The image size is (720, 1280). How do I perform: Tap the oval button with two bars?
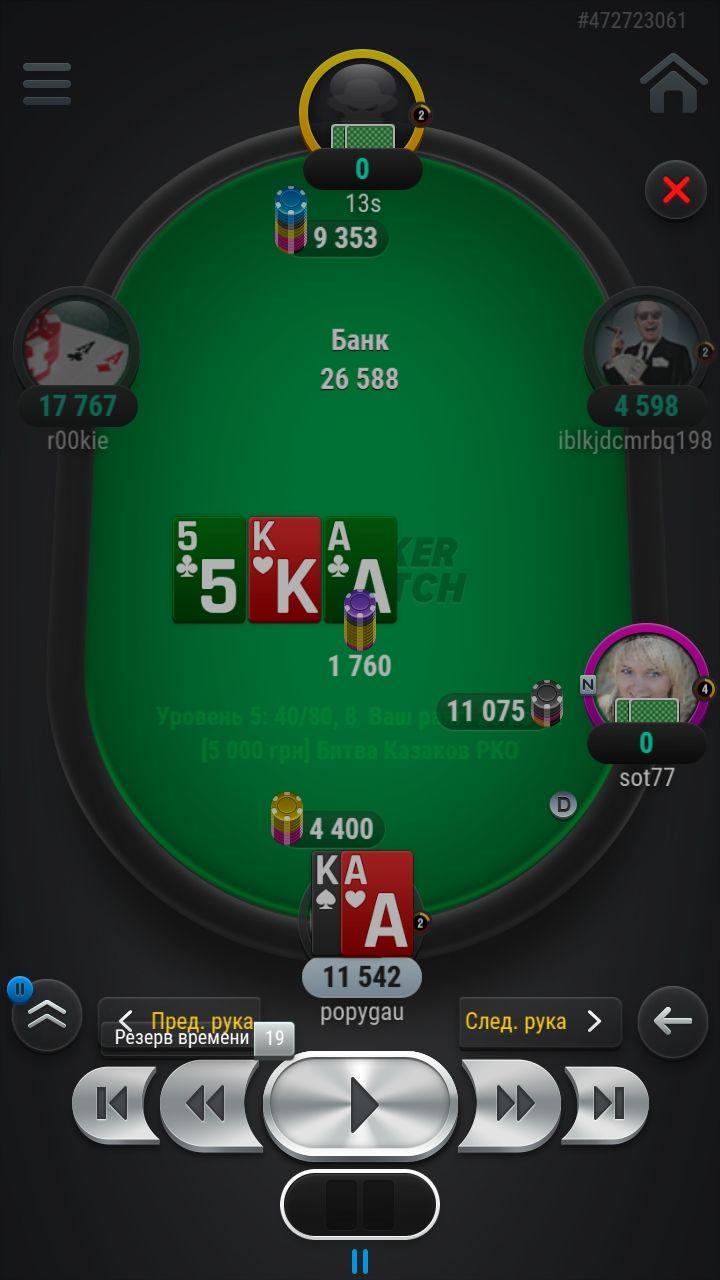(360, 1204)
